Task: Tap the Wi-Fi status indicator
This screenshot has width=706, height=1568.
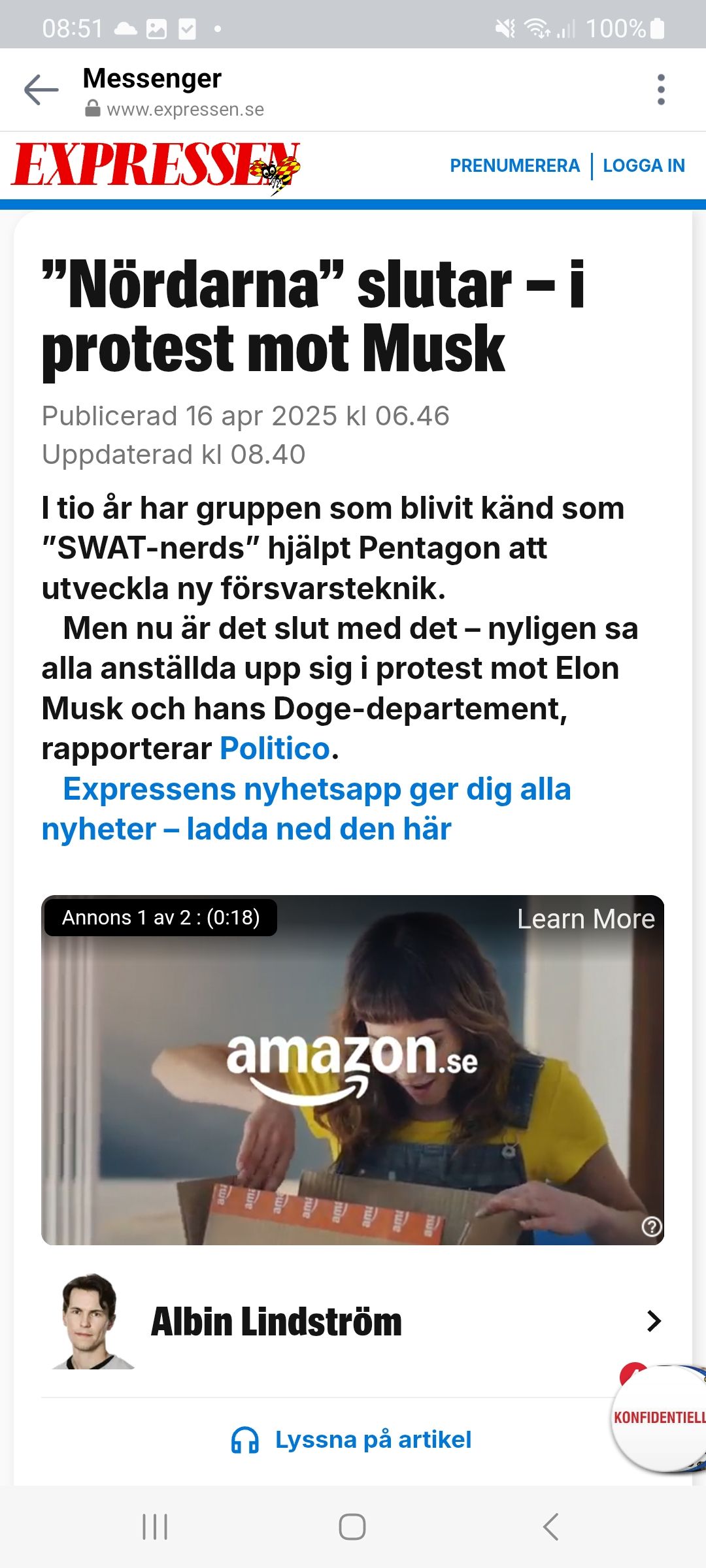Action: point(537,27)
